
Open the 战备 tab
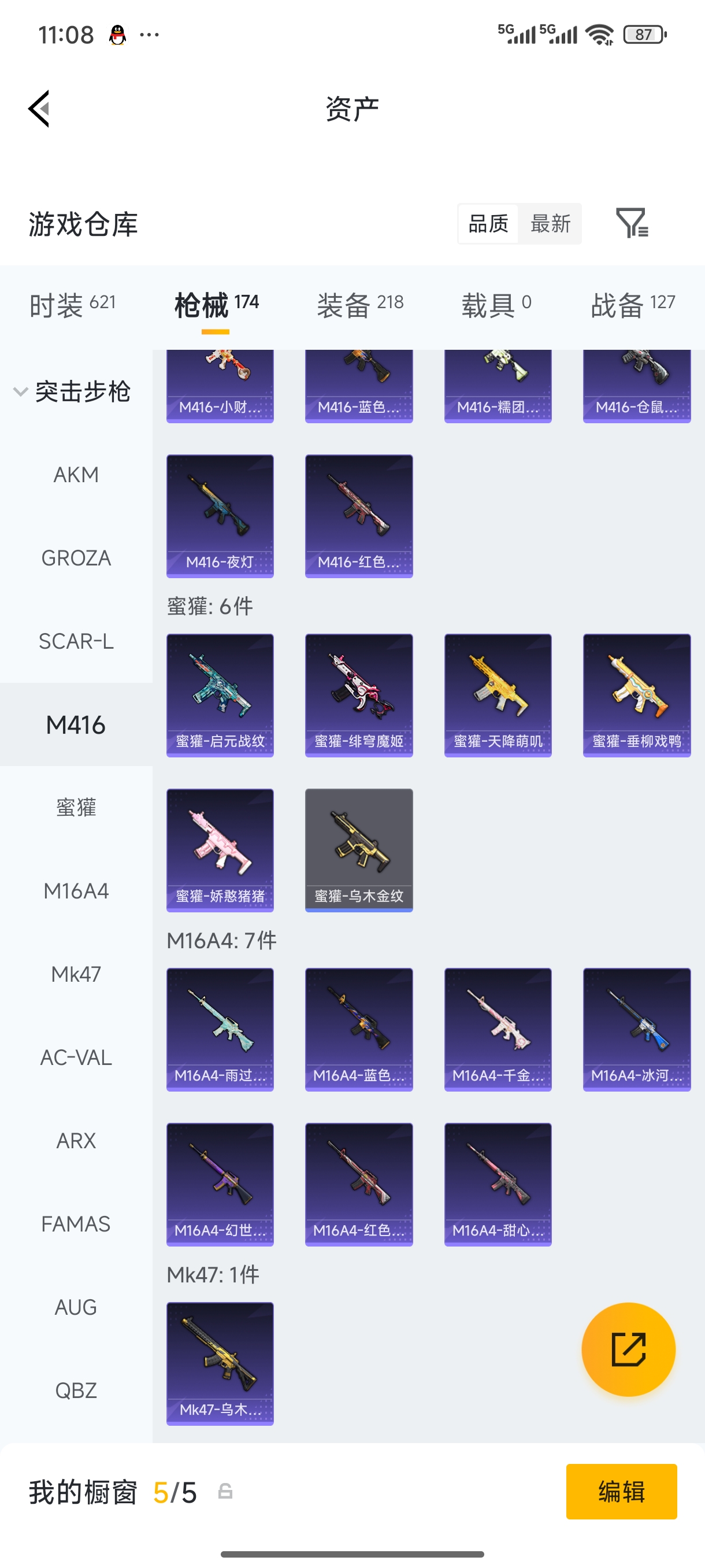coord(633,304)
